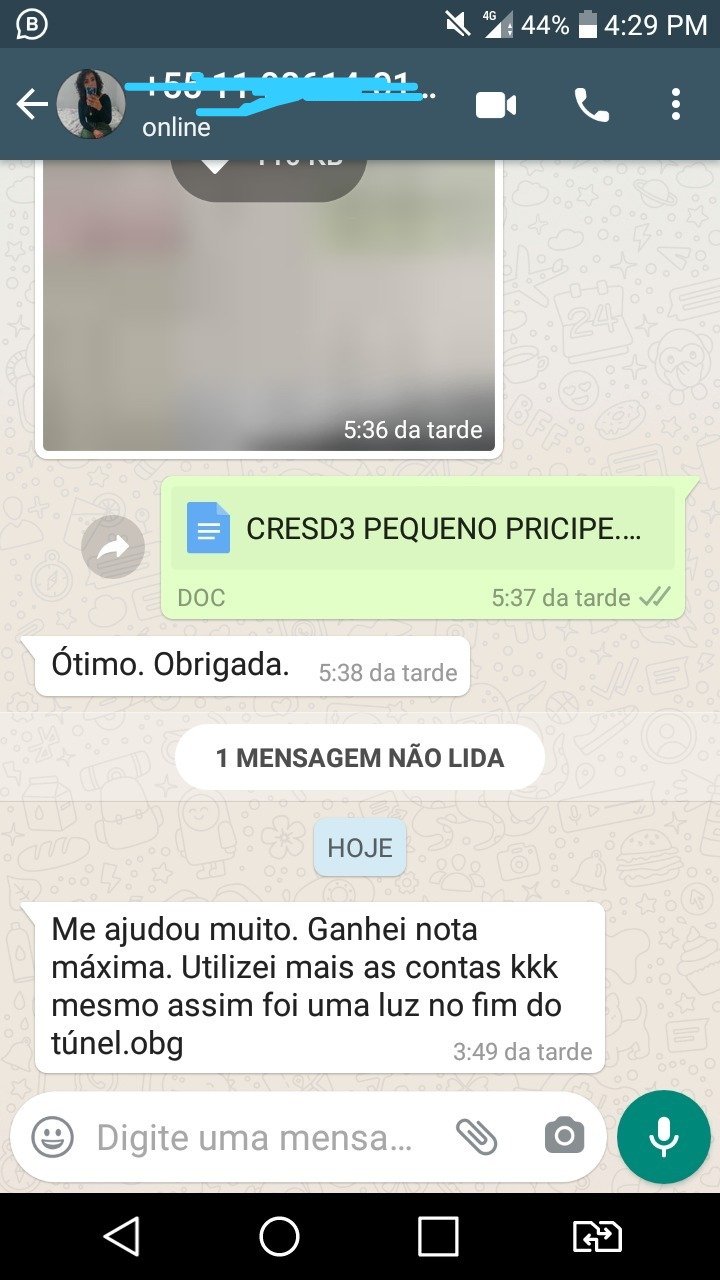Open the overflow menu
Image resolution: width=720 pixels, height=1280 pixels.
tap(676, 104)
